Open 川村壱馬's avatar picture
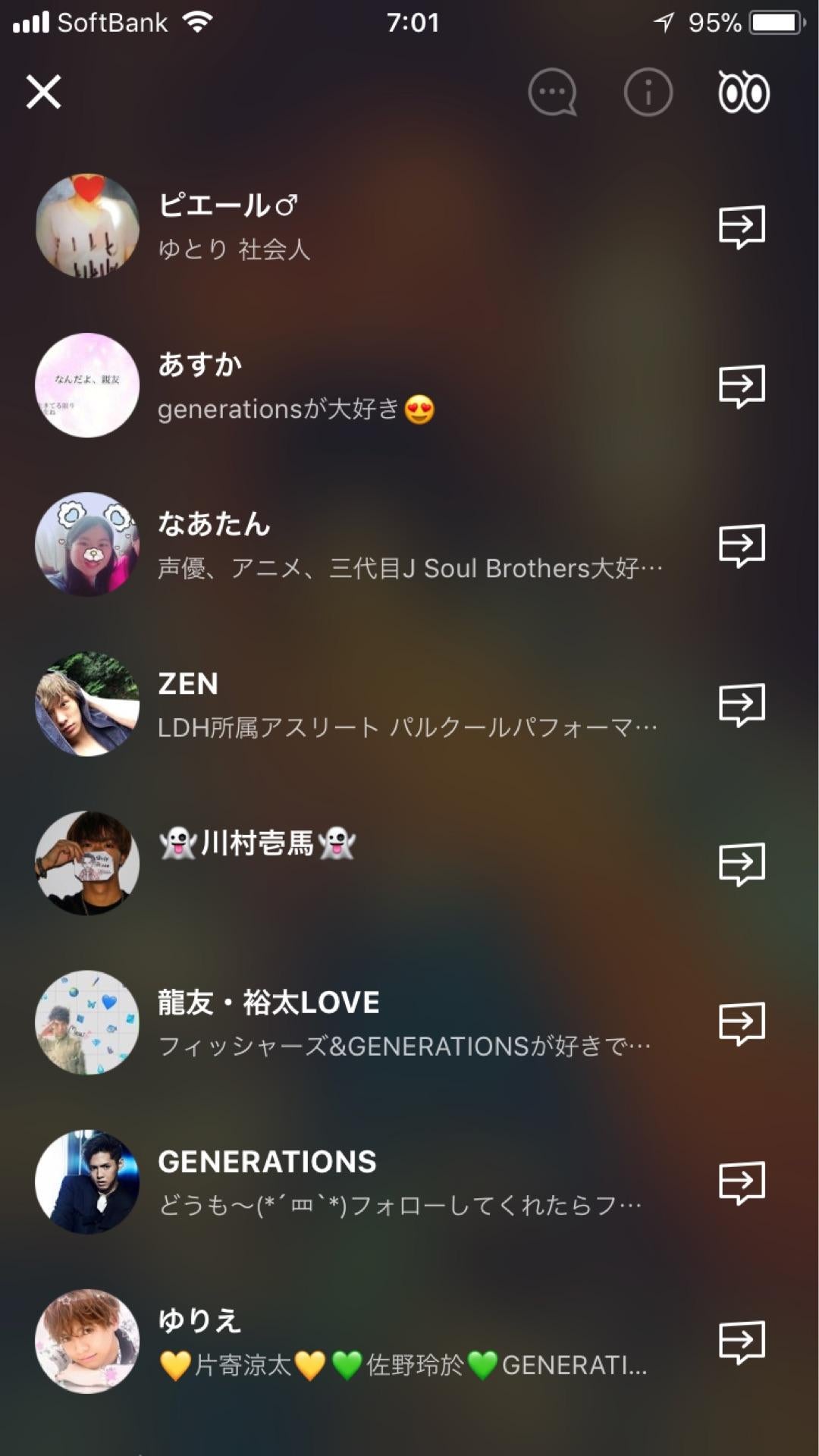The height and width of the screenshot is (1456, 819). tap(87, 863)
